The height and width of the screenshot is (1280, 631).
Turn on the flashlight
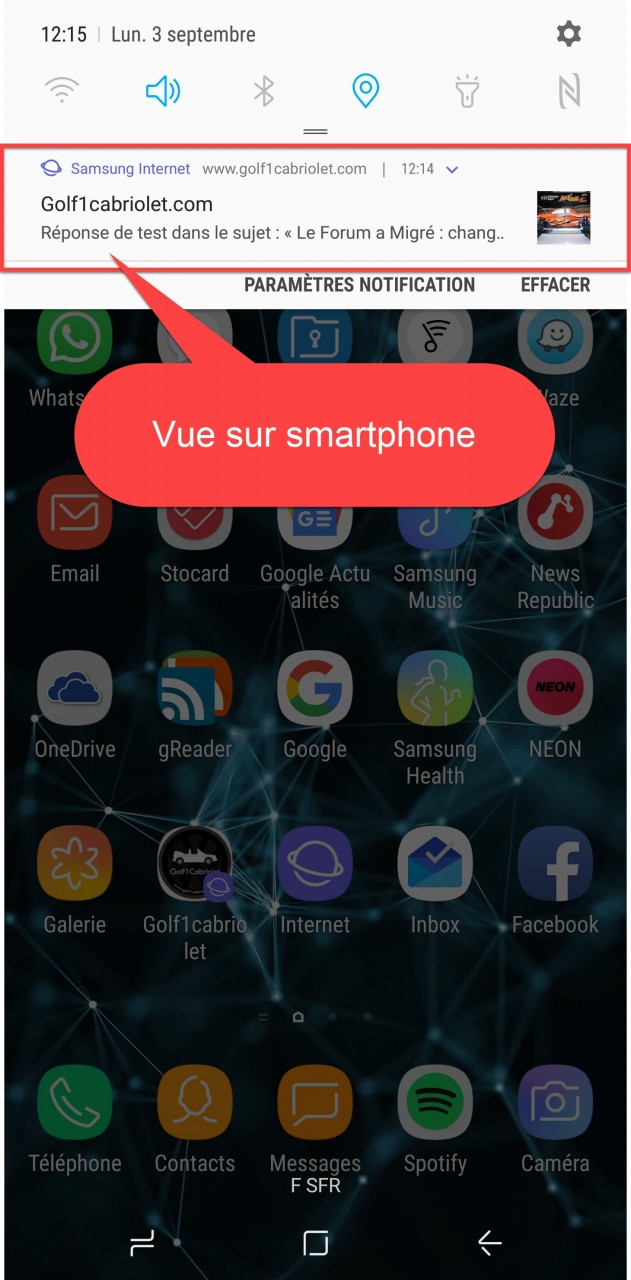coord(467,92)
